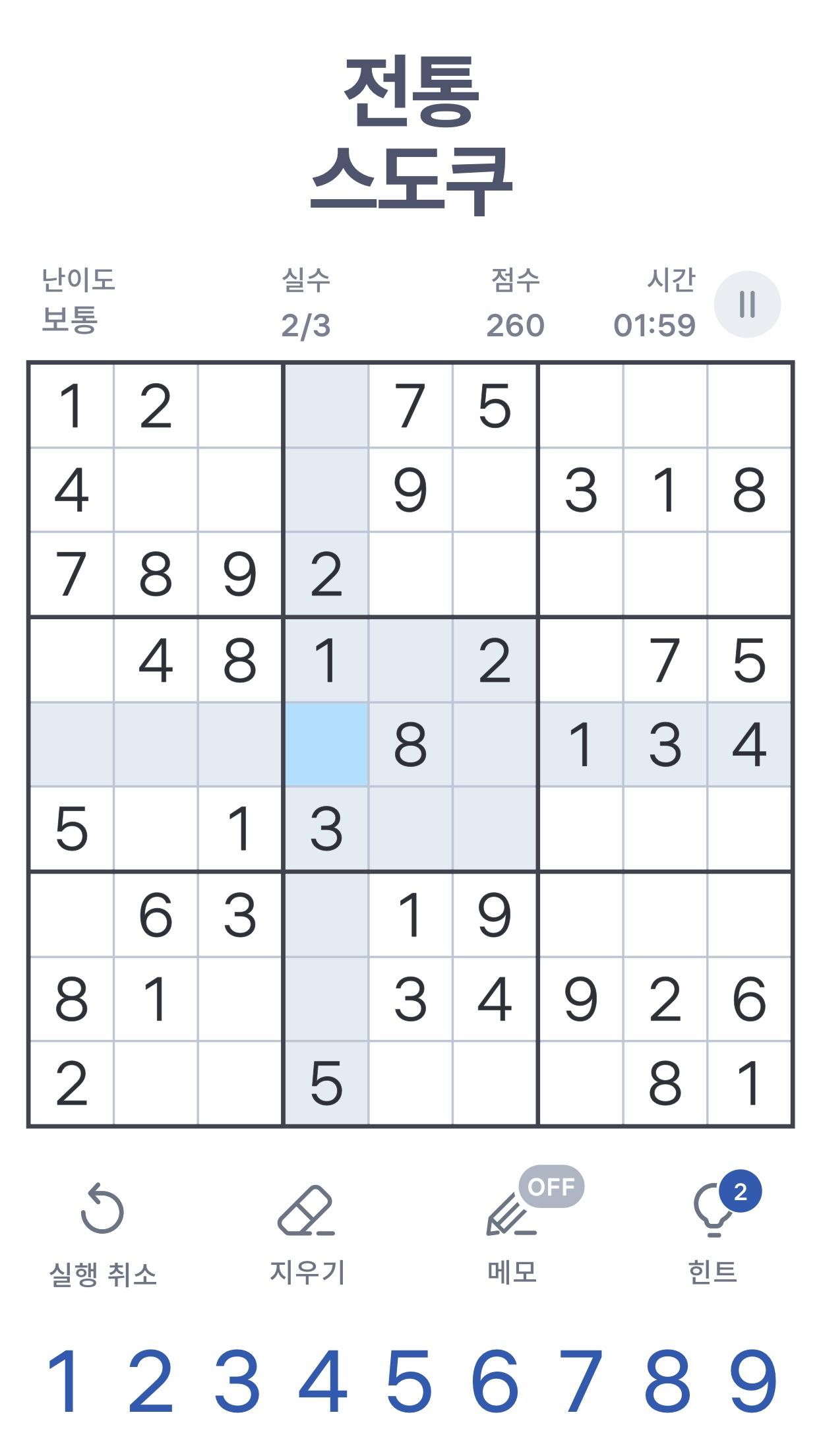819x1456 pixels.
Task: Enter number 6 from the number pad
Action: pos(495,1381)
